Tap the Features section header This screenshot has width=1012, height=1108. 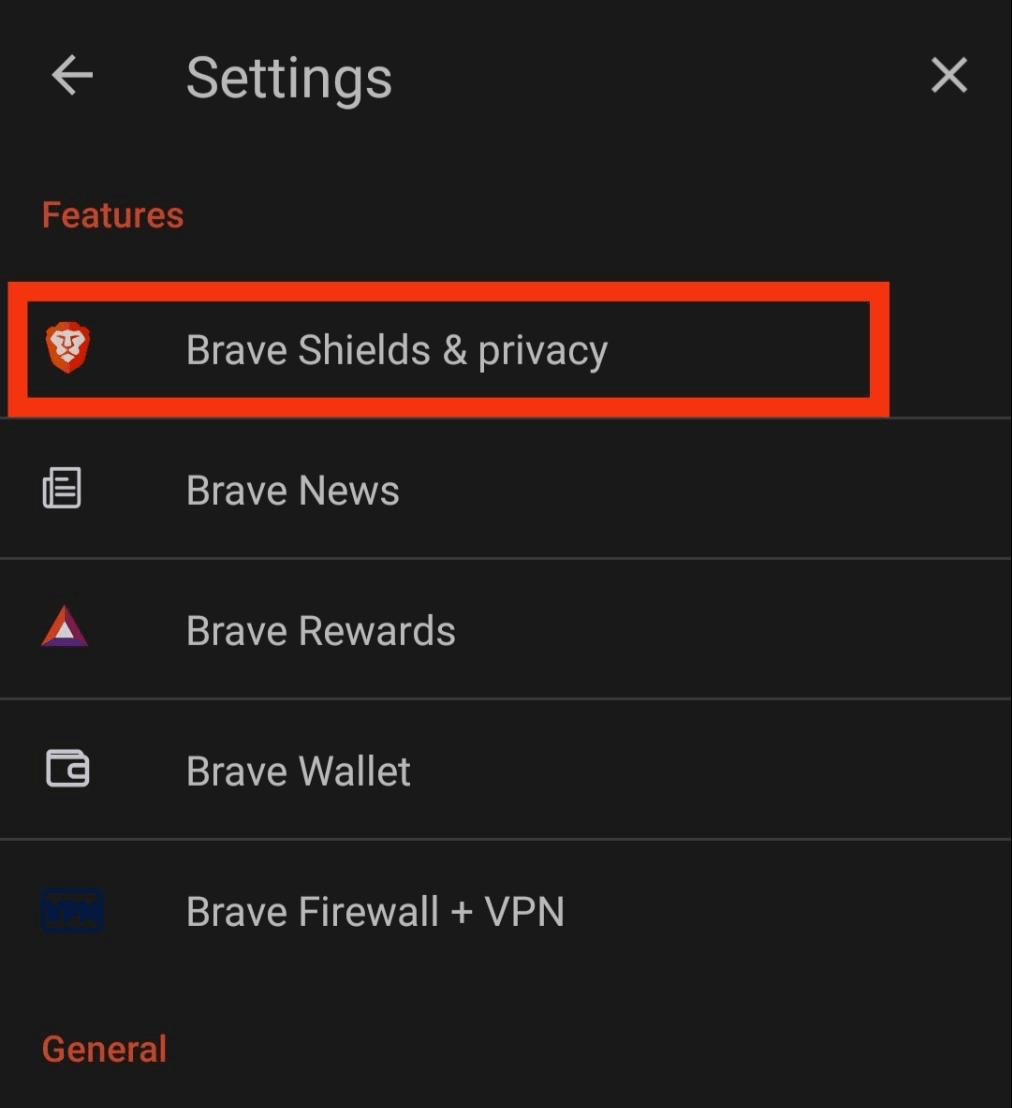pos(112,214)
